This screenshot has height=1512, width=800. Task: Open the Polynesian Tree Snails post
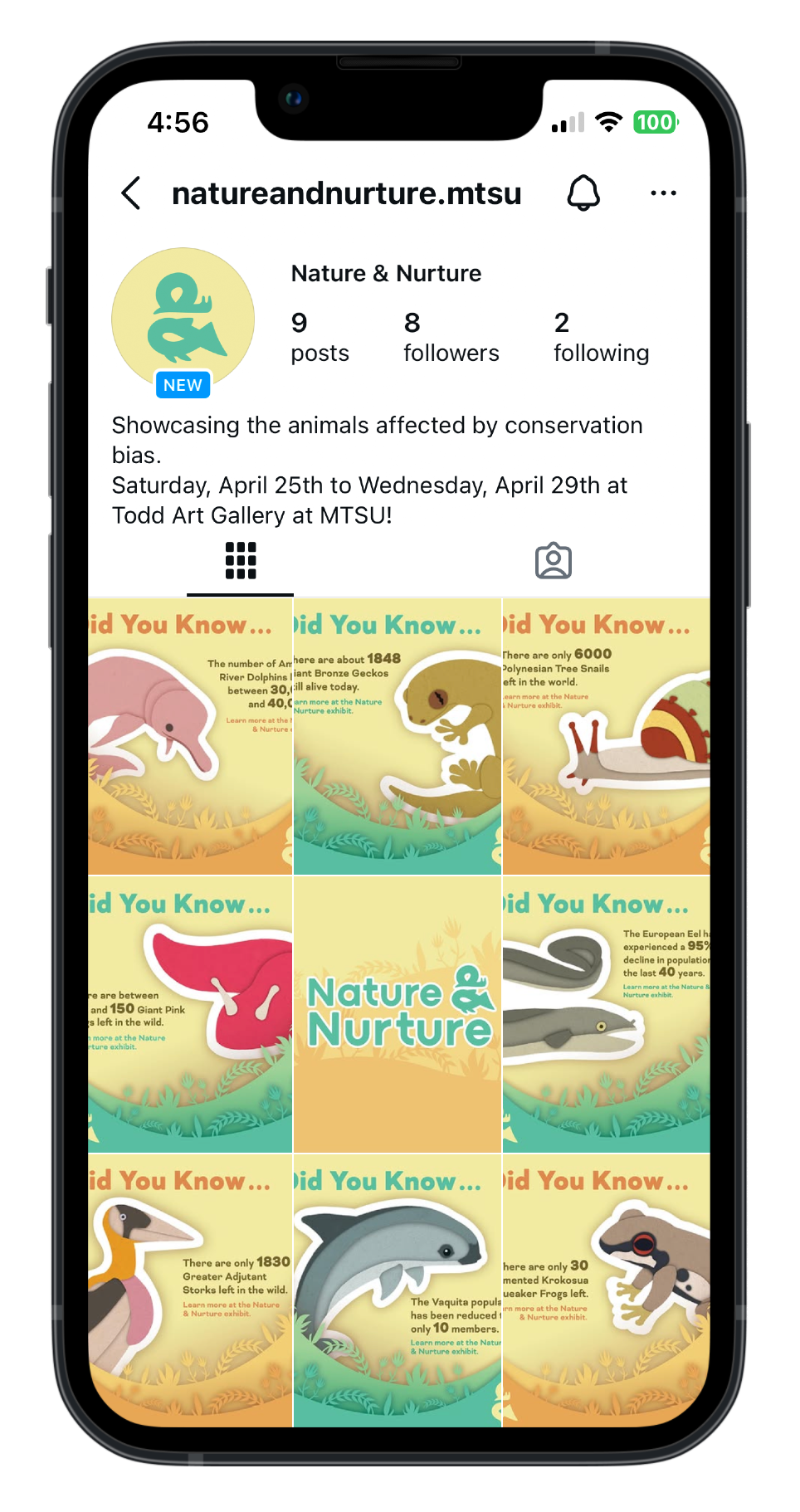pos(607,736)
